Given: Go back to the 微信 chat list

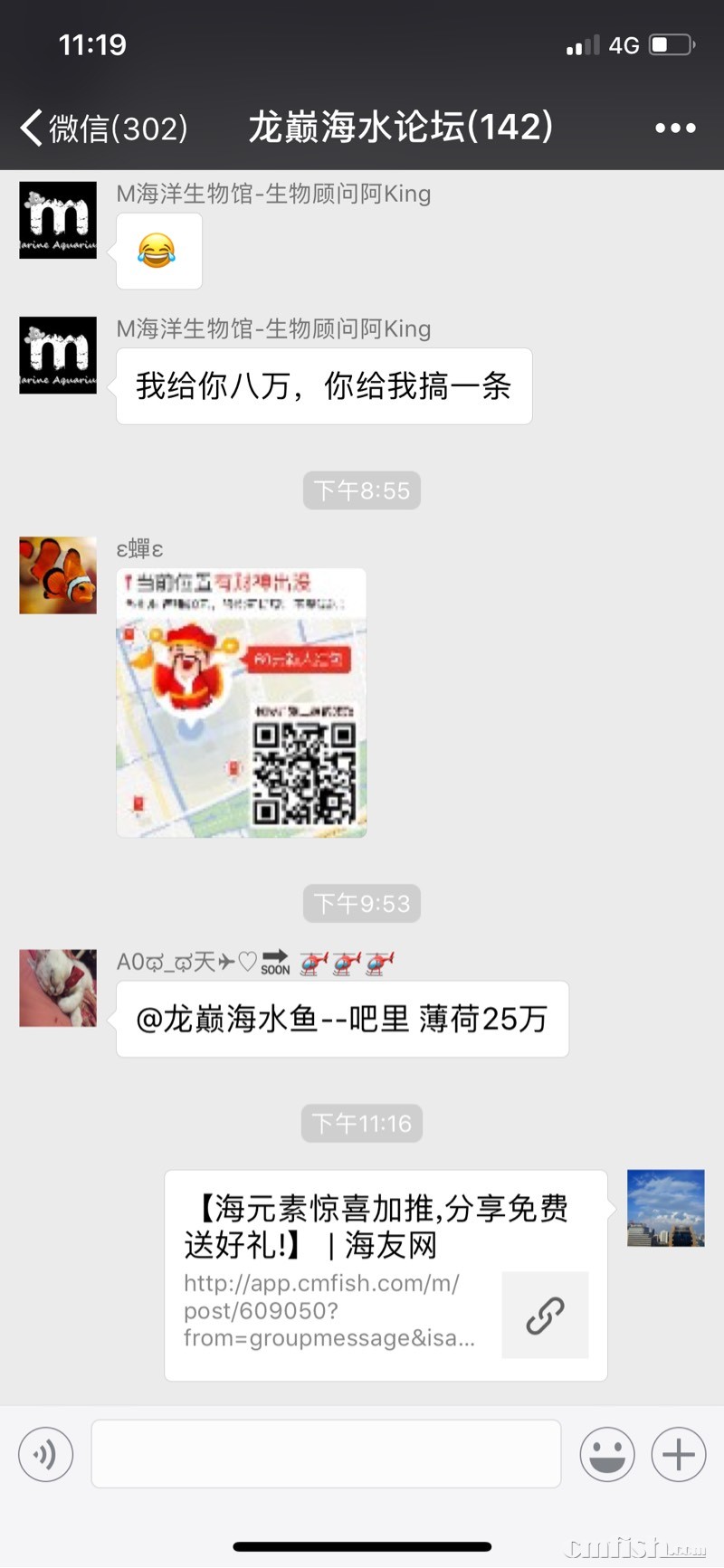Looking at the screenshot, I should click(102, 128).
